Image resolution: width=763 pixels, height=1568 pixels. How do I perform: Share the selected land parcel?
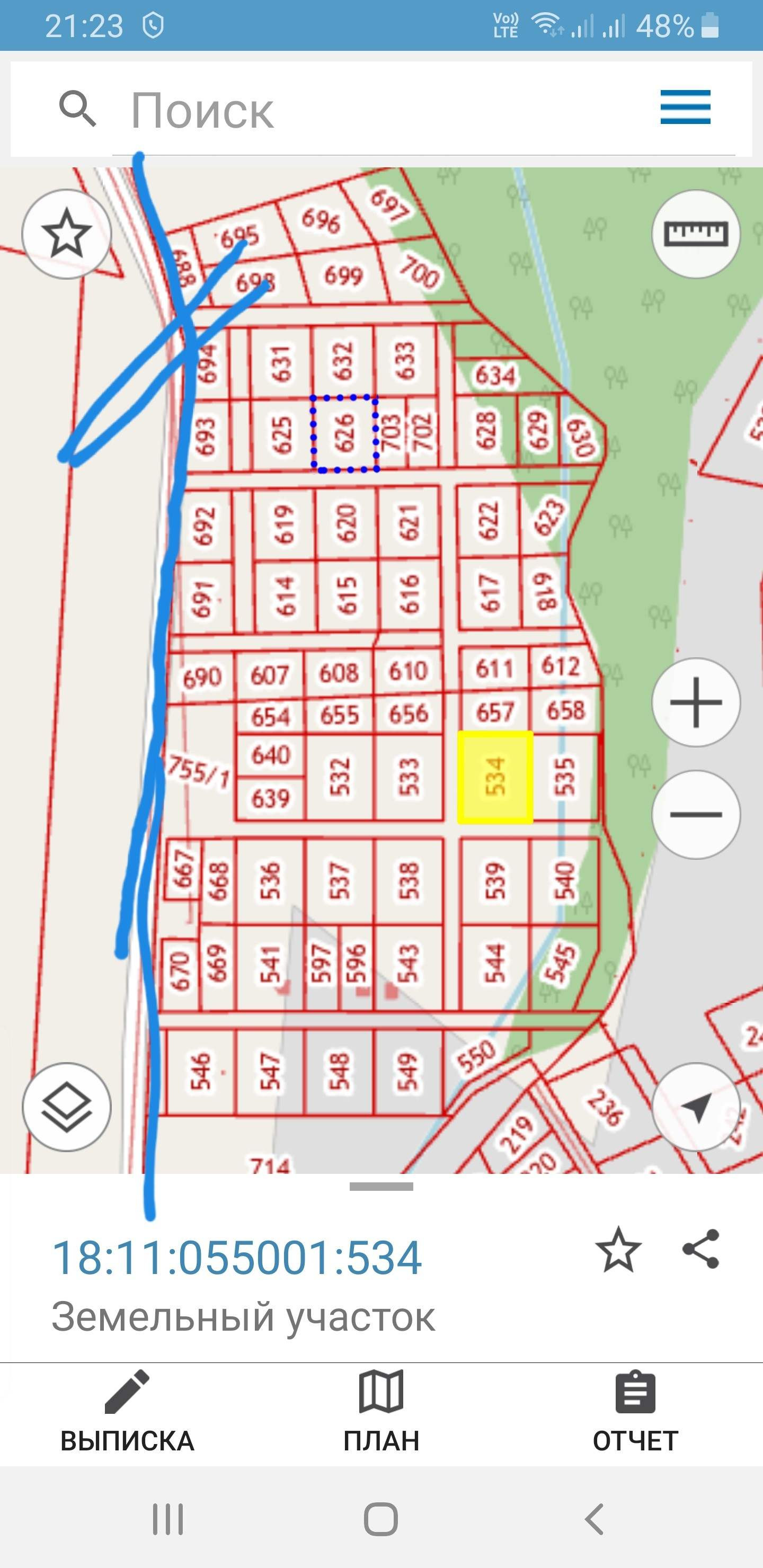coord(701,1249)
